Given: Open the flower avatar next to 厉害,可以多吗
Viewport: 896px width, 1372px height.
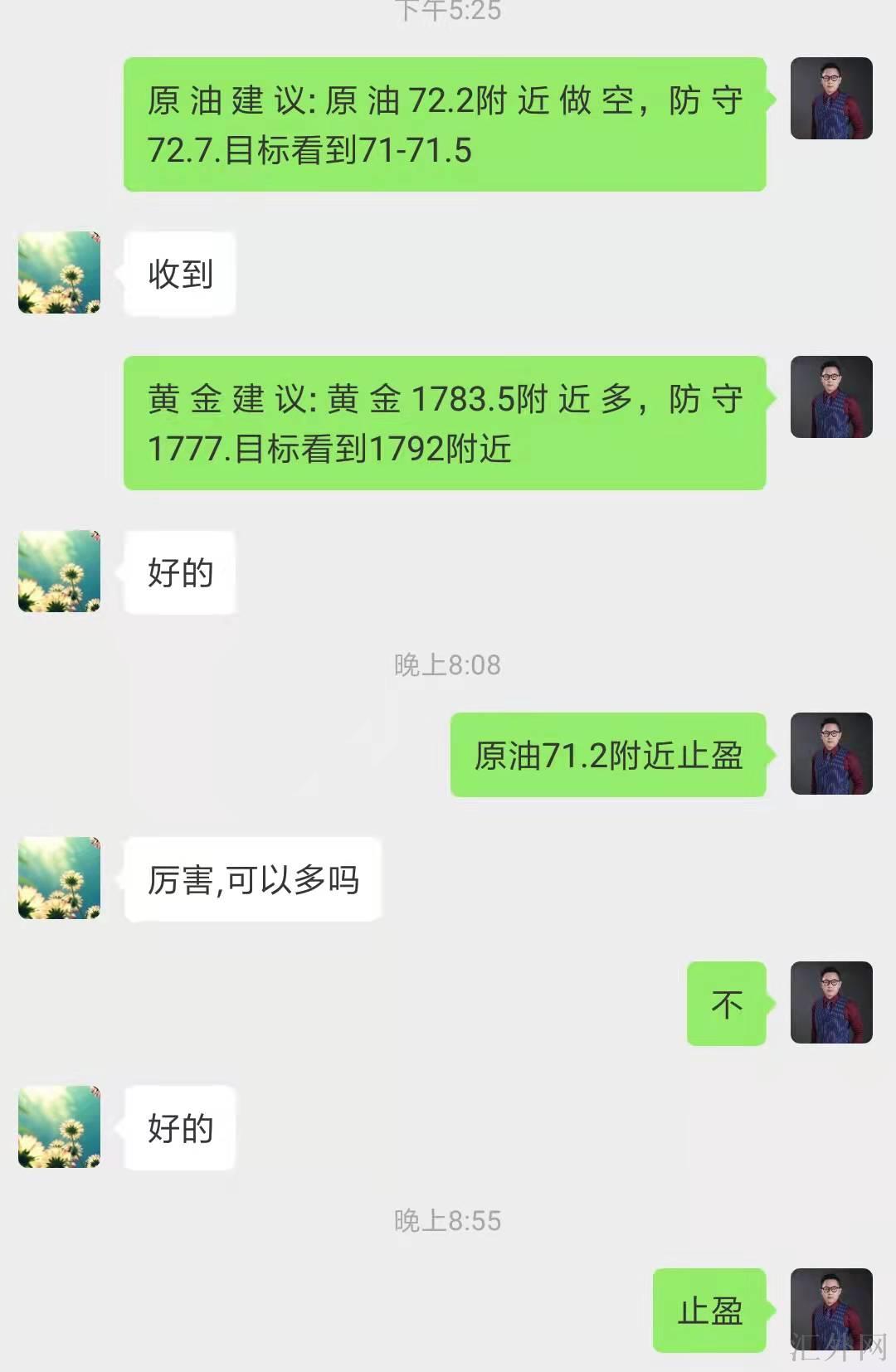Looking at the screenshot, I should pyautogui.click(x=59, y=878).
